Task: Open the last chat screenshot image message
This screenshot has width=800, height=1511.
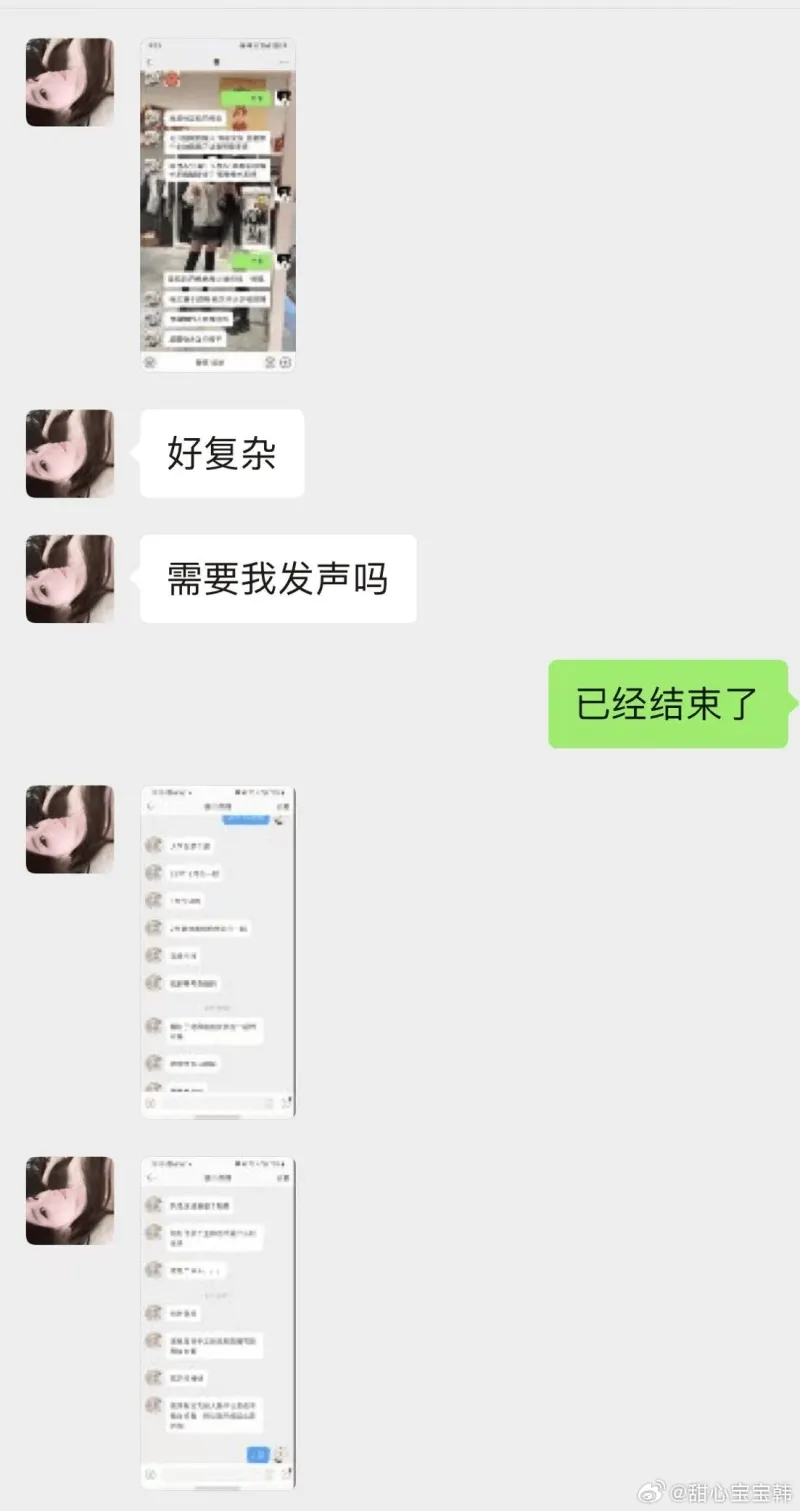Action: coord(217,1322)
